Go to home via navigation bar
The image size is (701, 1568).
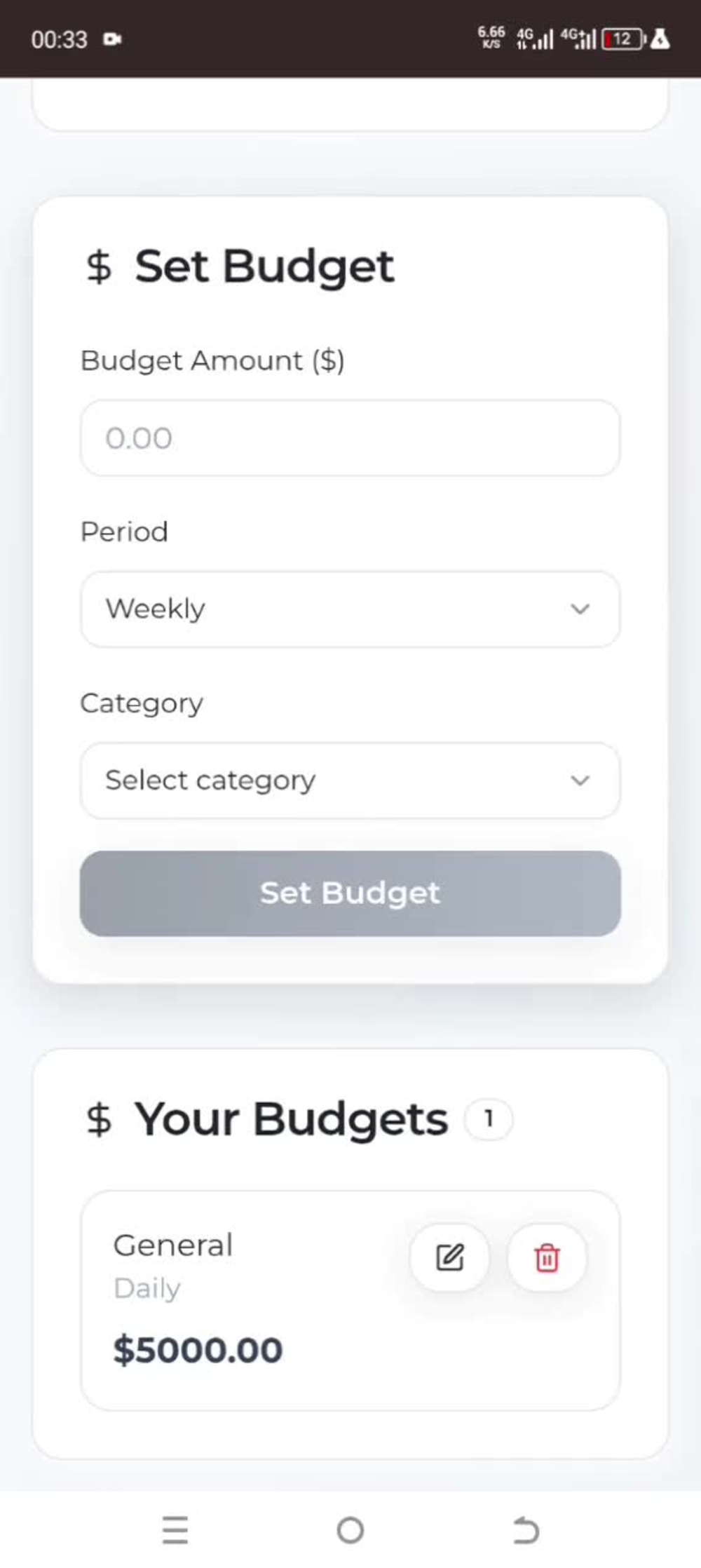click(350, 1530)
